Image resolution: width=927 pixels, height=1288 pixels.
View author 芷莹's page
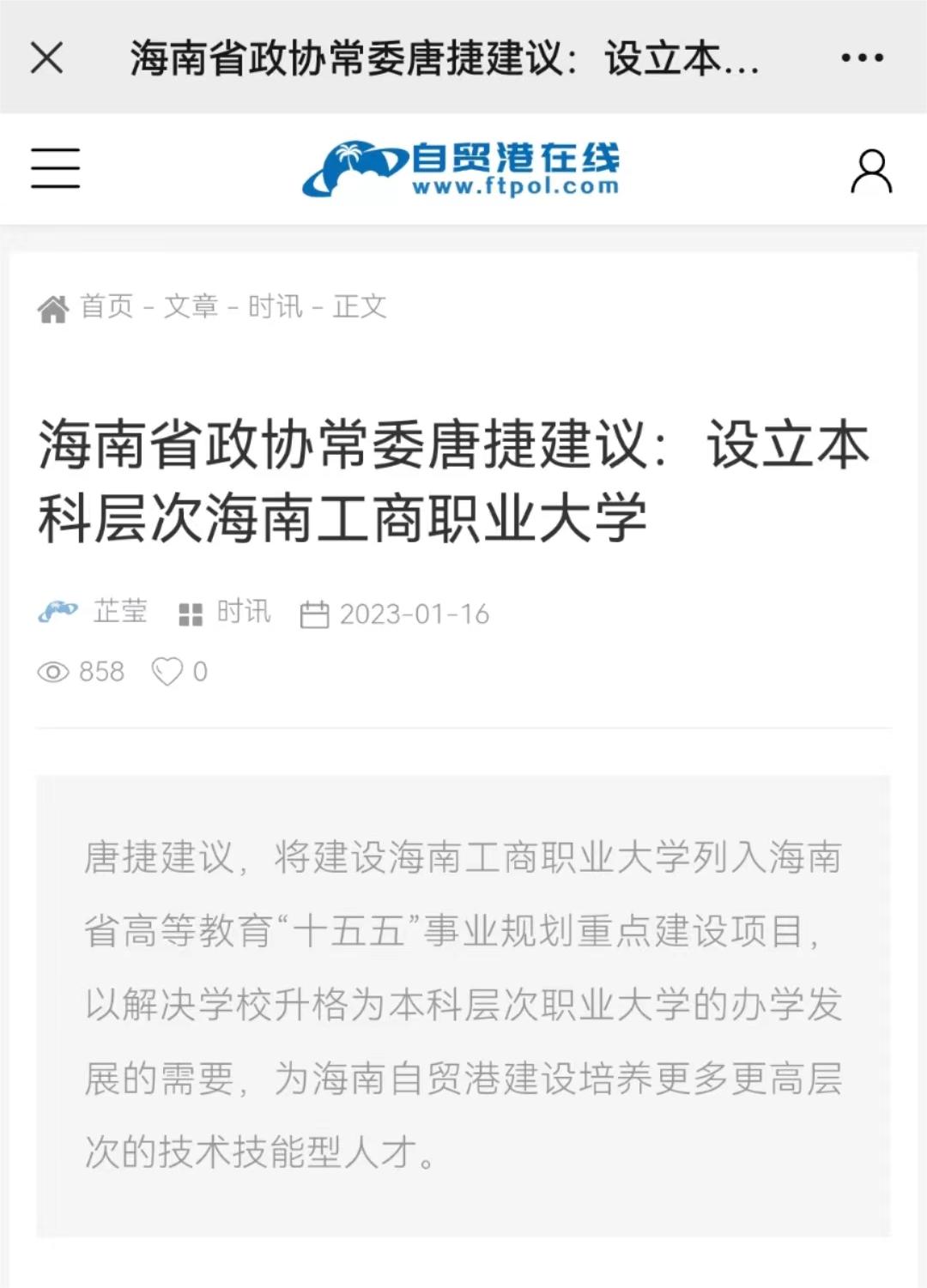coord(119,612)
